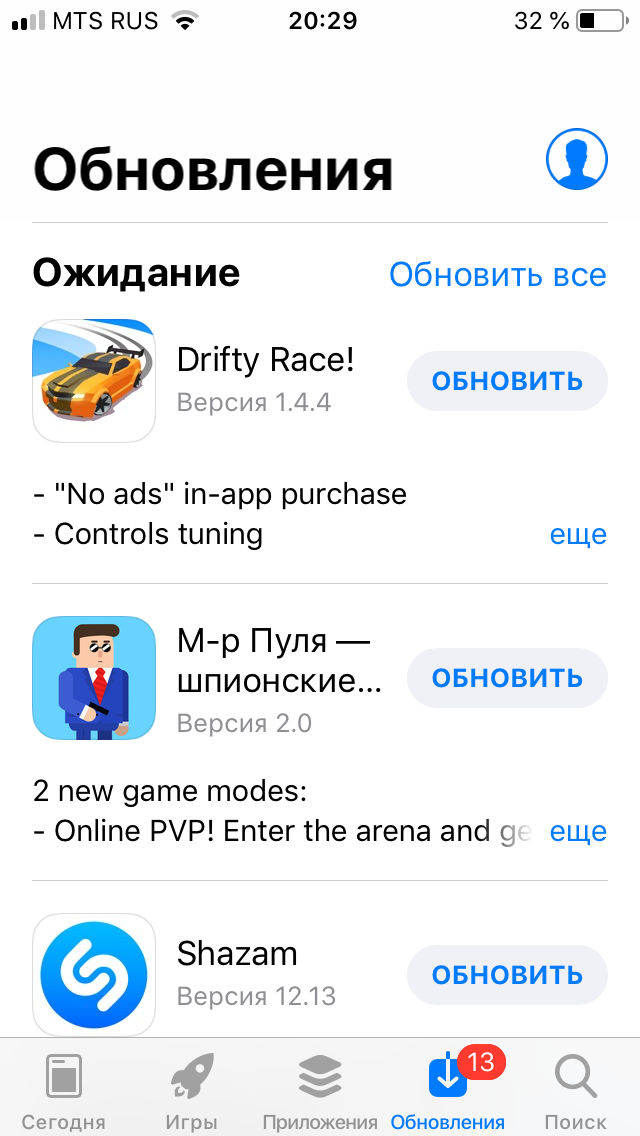The width and height of the screenshot is (640, 1136).
Task: Open Shazam app page
Action: click(x=94, y=974)
